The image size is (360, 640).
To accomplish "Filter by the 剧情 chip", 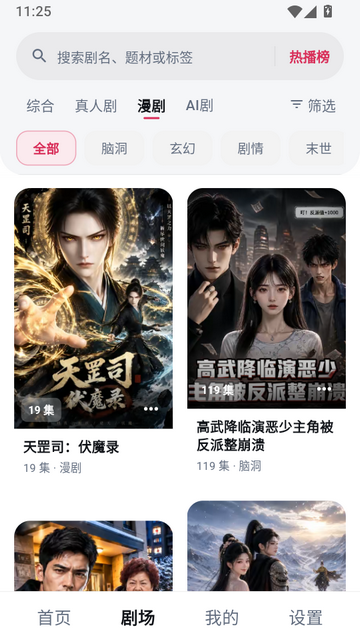I will tap(251, 148).
